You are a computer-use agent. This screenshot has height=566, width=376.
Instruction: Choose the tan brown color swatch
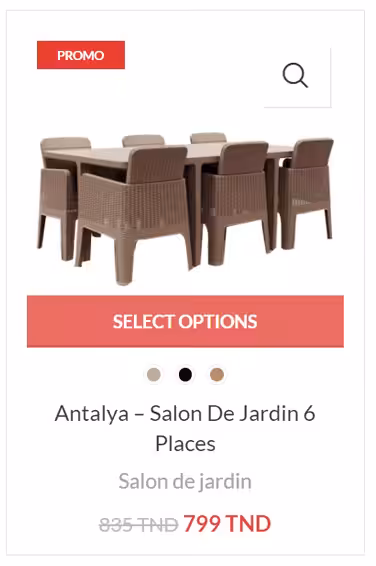217,374
